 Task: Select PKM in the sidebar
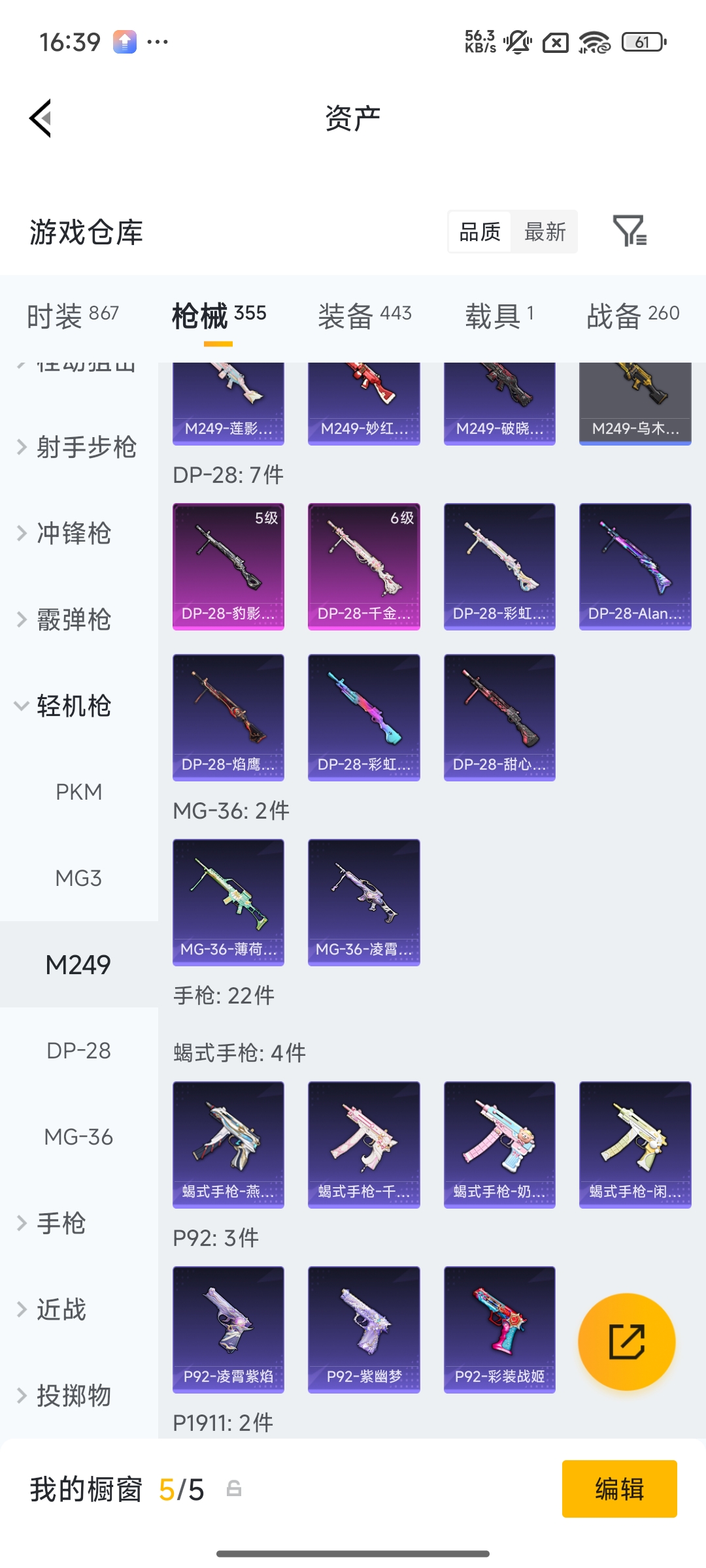78,792
